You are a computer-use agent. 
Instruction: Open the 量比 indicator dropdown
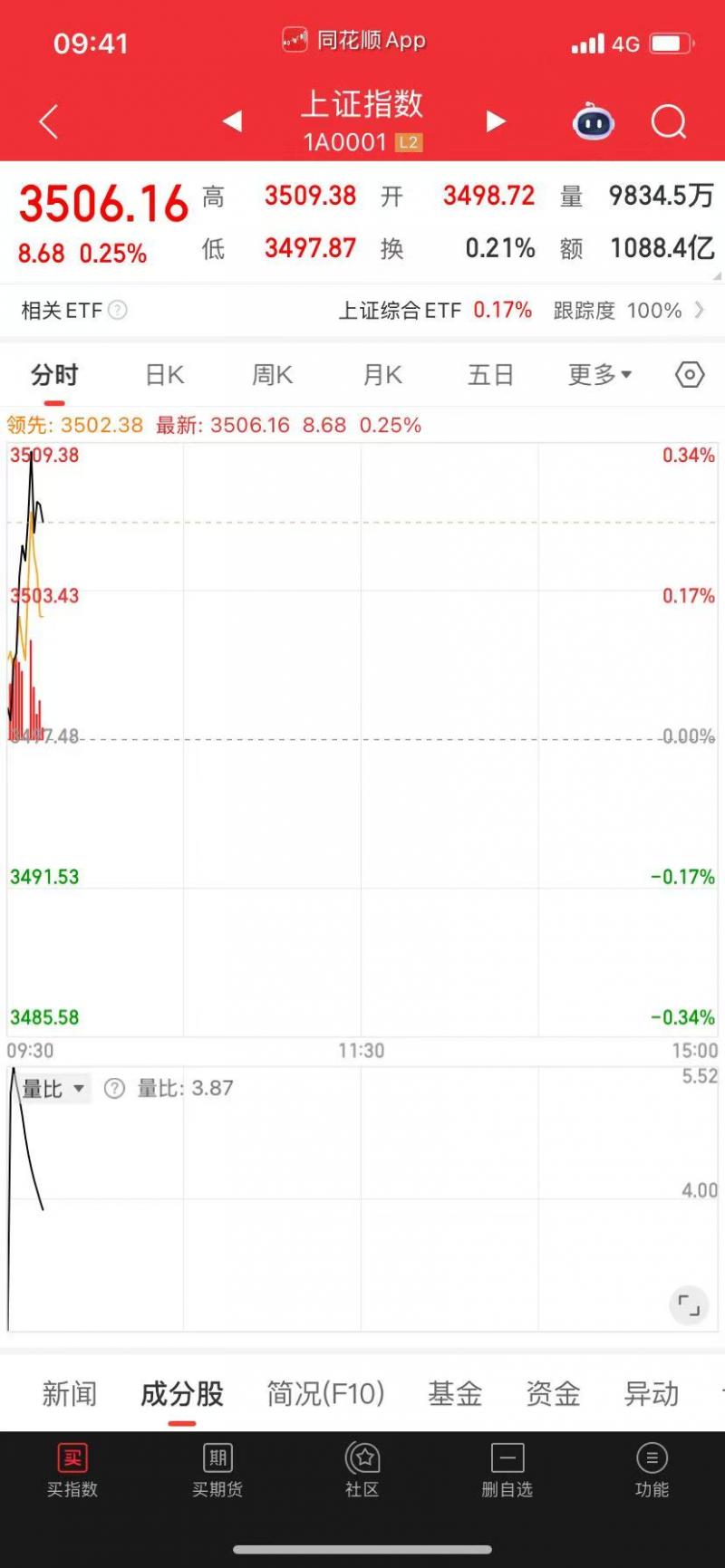(x=54, y=1089)
